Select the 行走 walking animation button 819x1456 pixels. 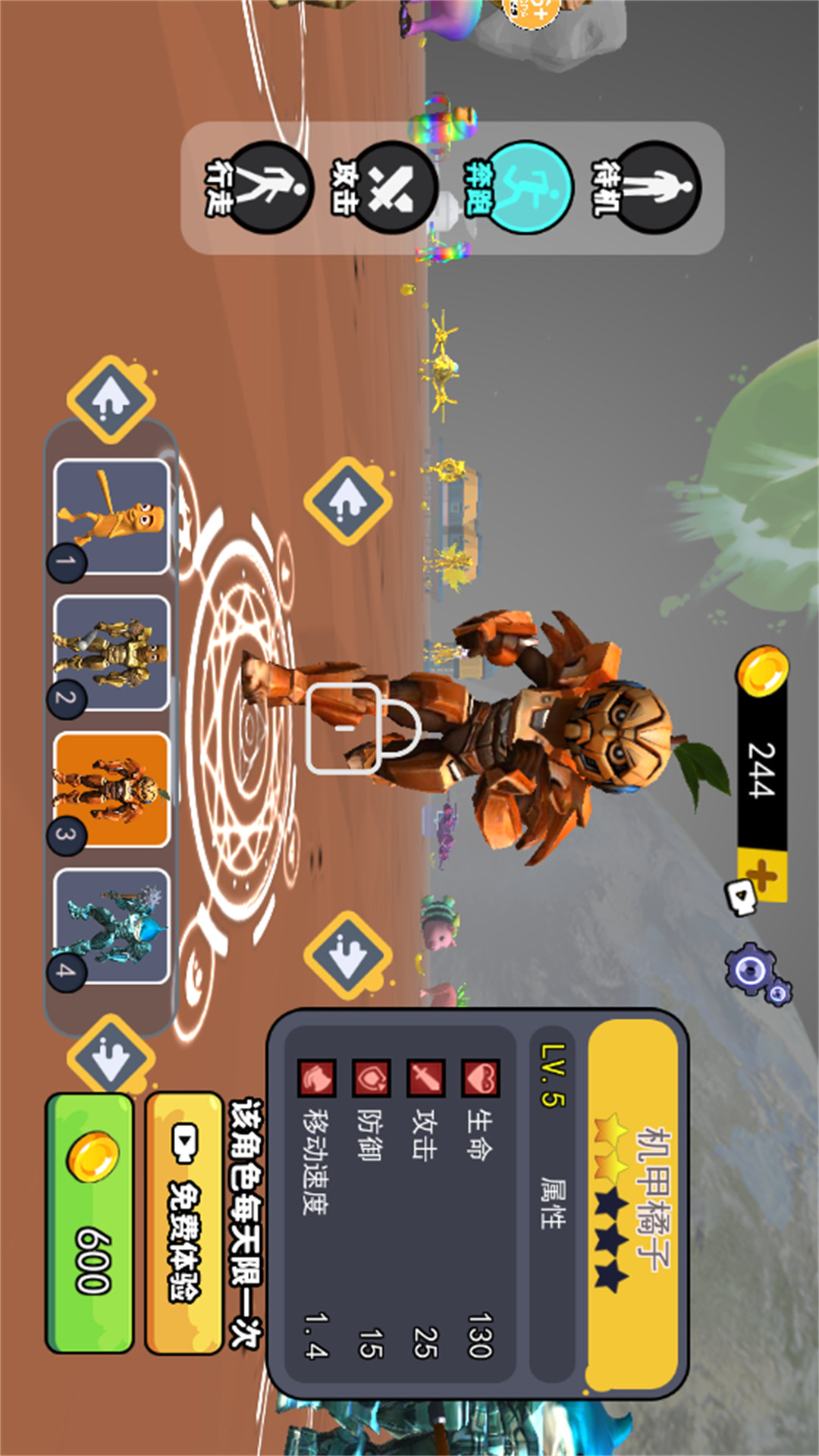(259, 187)
